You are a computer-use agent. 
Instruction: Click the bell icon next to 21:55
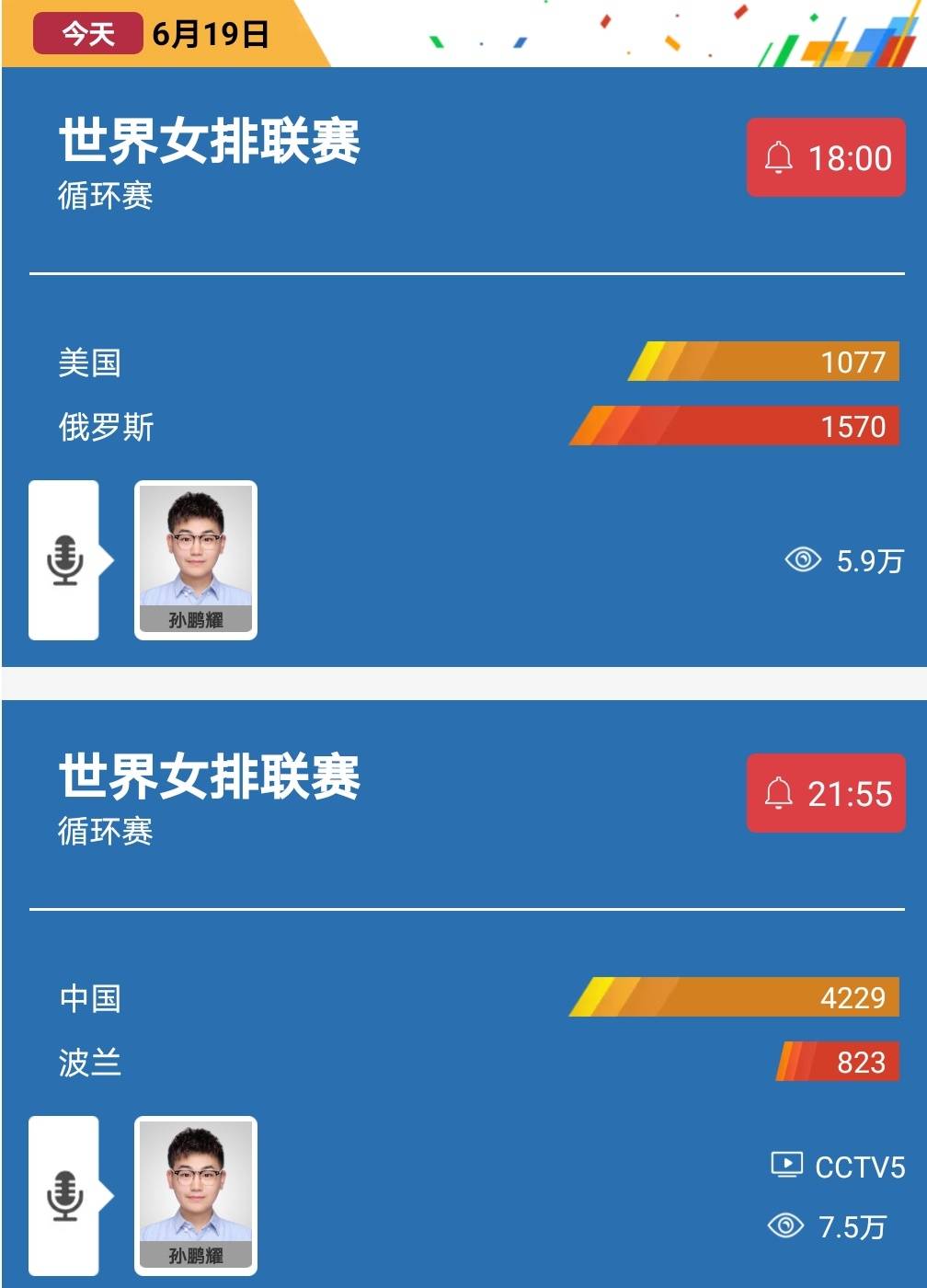[780, 793]
